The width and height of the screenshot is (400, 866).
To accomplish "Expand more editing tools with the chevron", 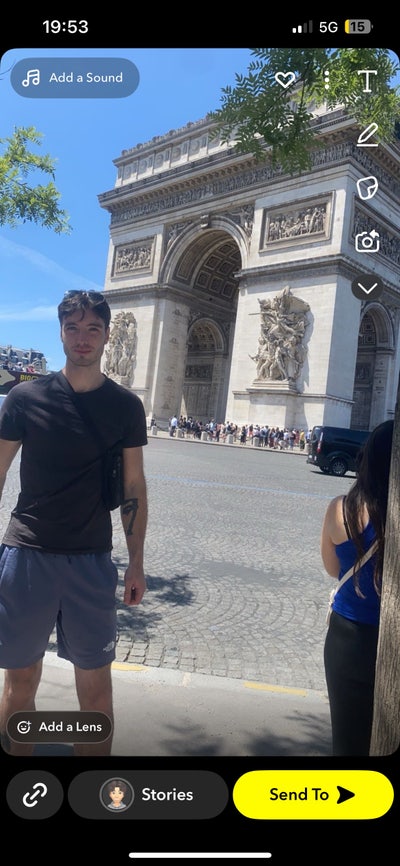I will [x=367, y=288].
